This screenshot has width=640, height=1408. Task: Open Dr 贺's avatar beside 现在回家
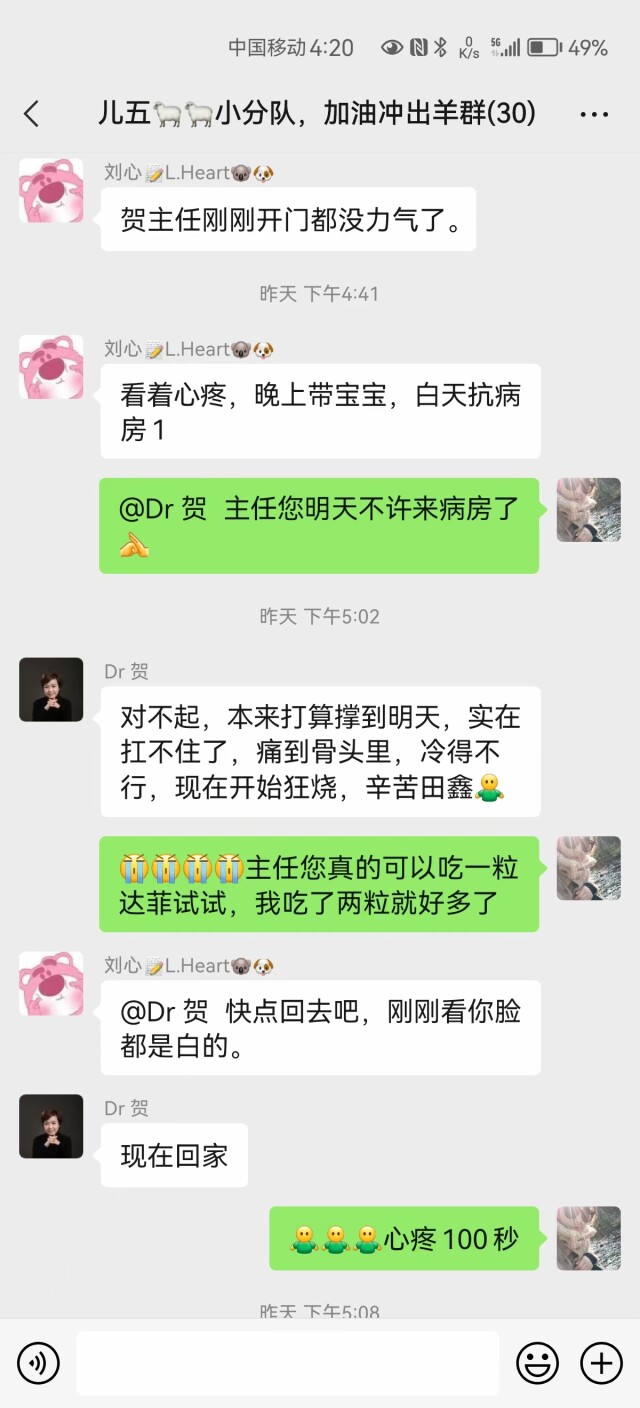(51, 1126)
